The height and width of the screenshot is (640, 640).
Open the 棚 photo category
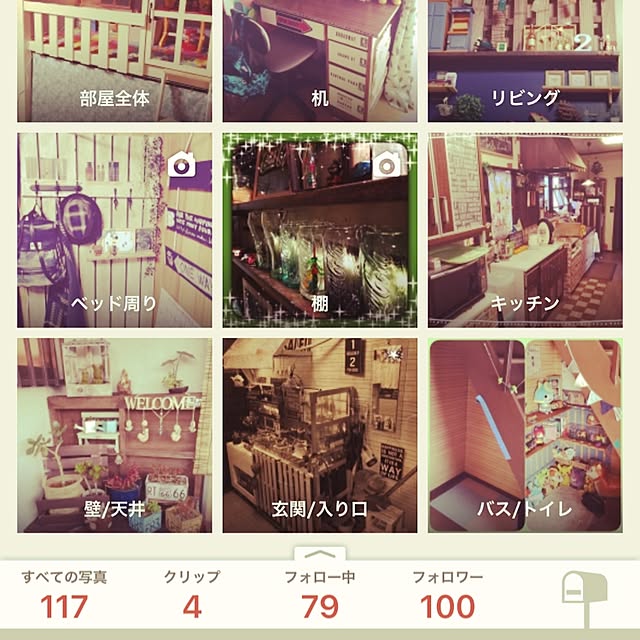coord(320,230)
